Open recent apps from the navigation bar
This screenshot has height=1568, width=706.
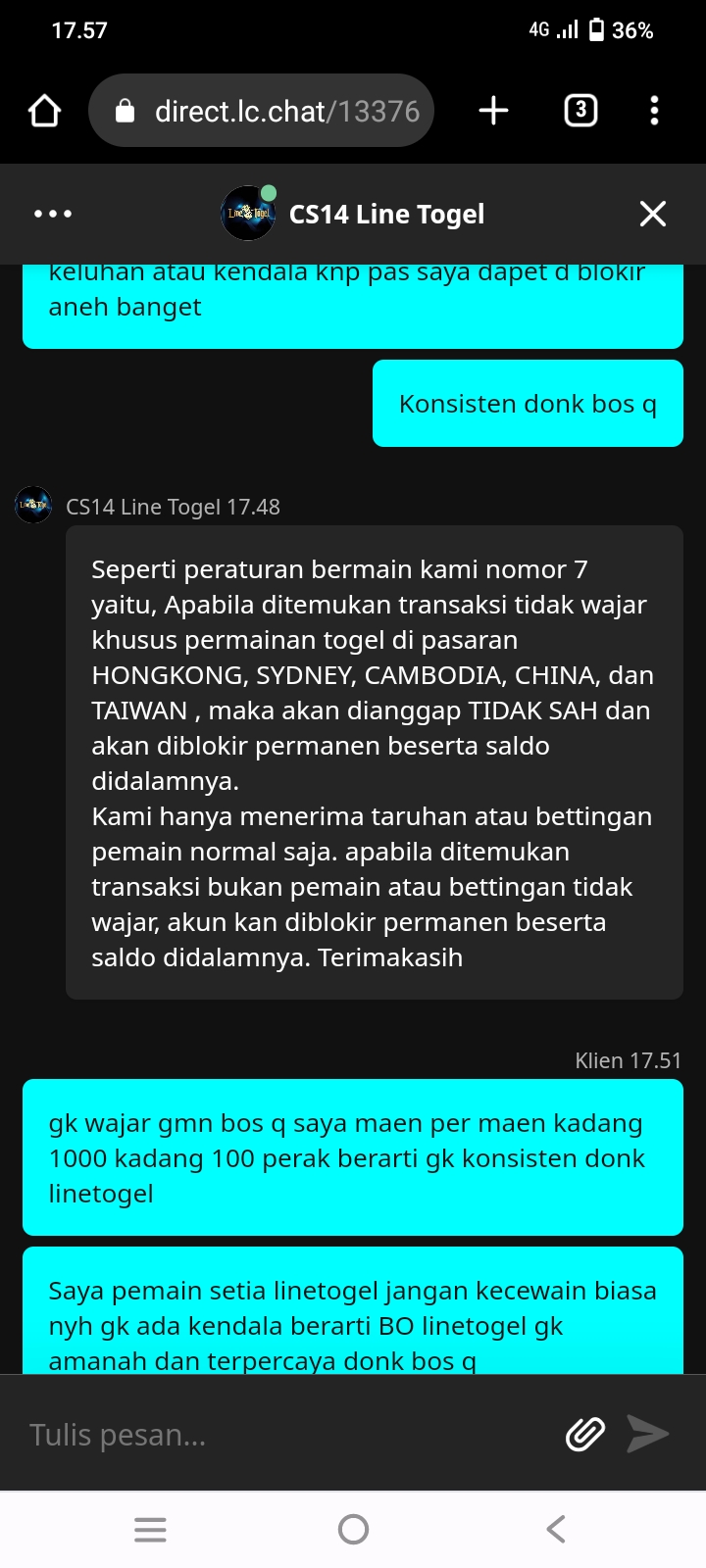150,1529
